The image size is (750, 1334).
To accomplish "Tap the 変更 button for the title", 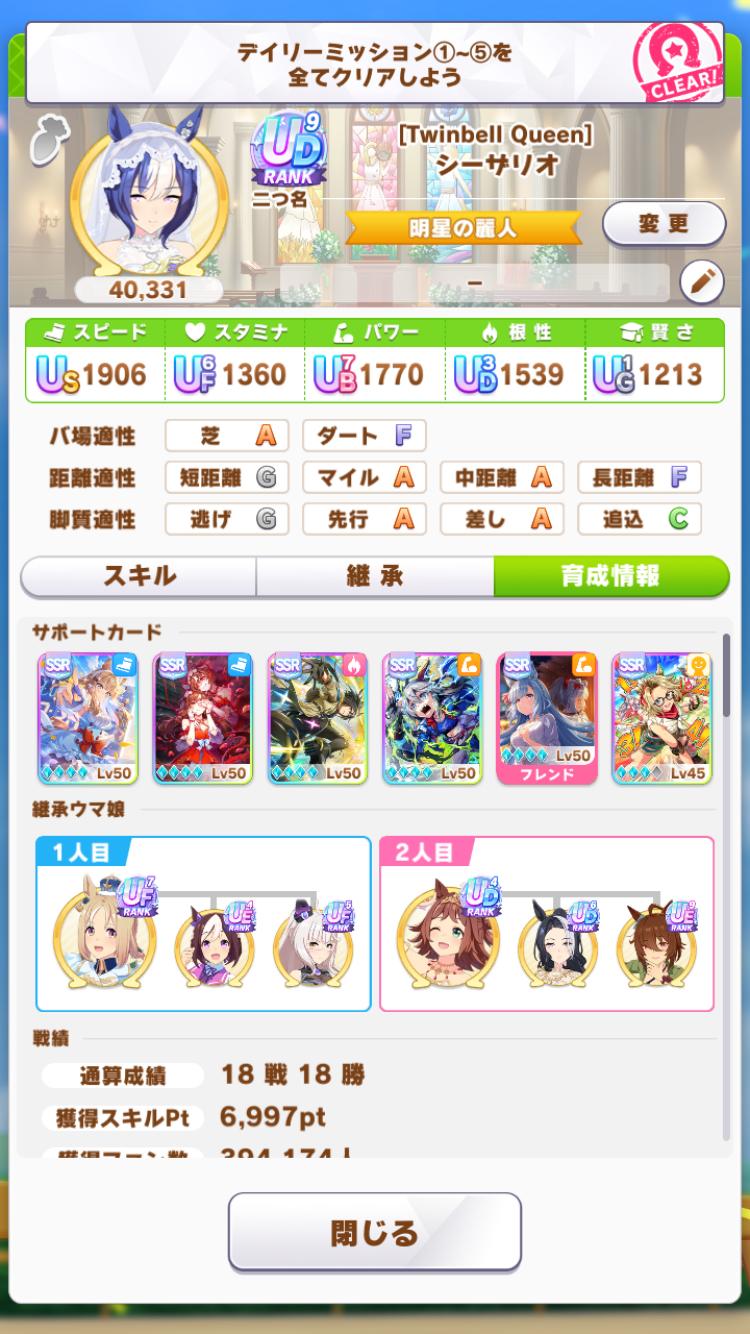I will click(663, 223).
